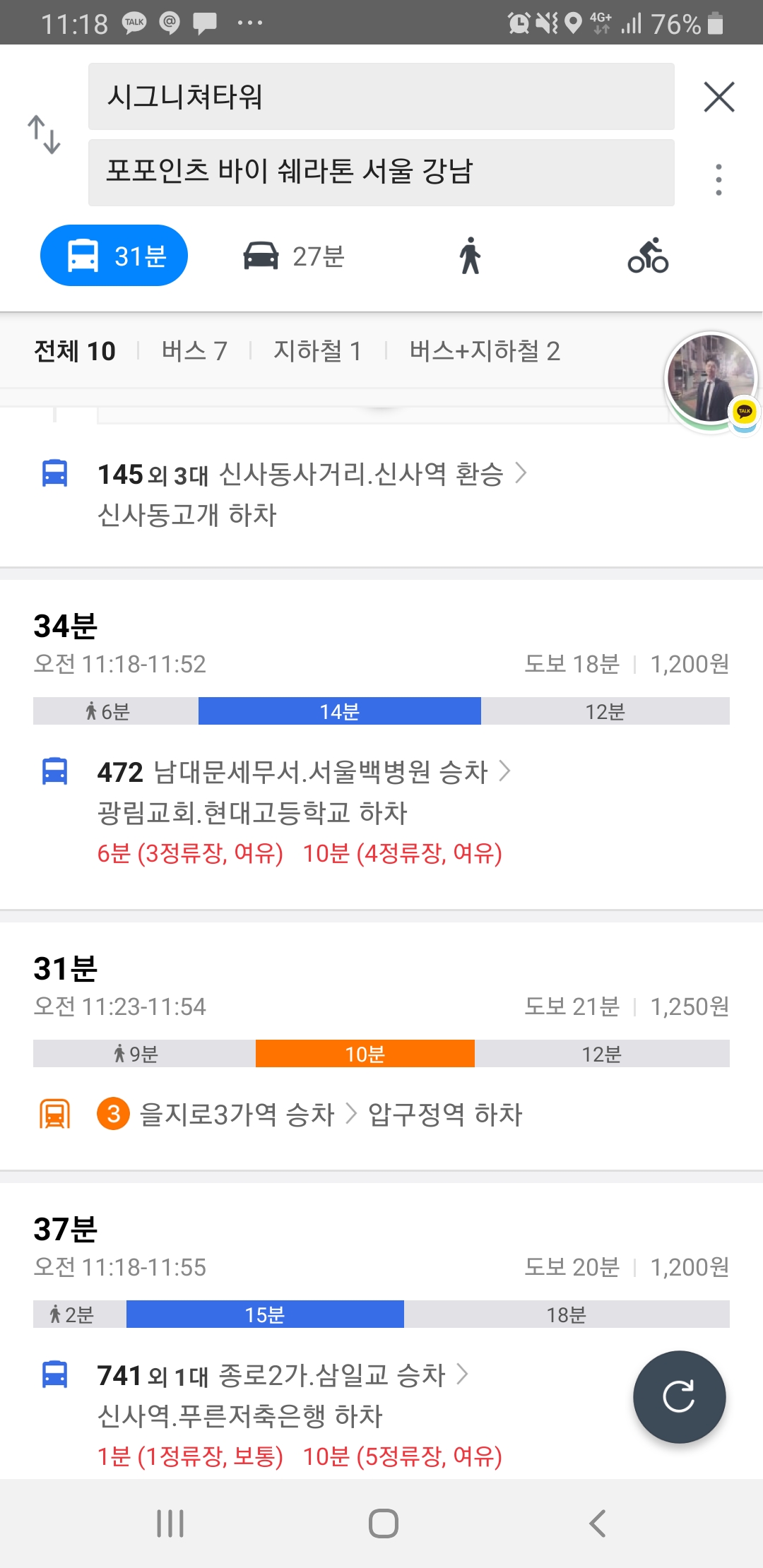This screenshot has height=1568, width=763.
Task: Open the 31분 subway route via 을지로3가역
Action: tap(381, 1045)
